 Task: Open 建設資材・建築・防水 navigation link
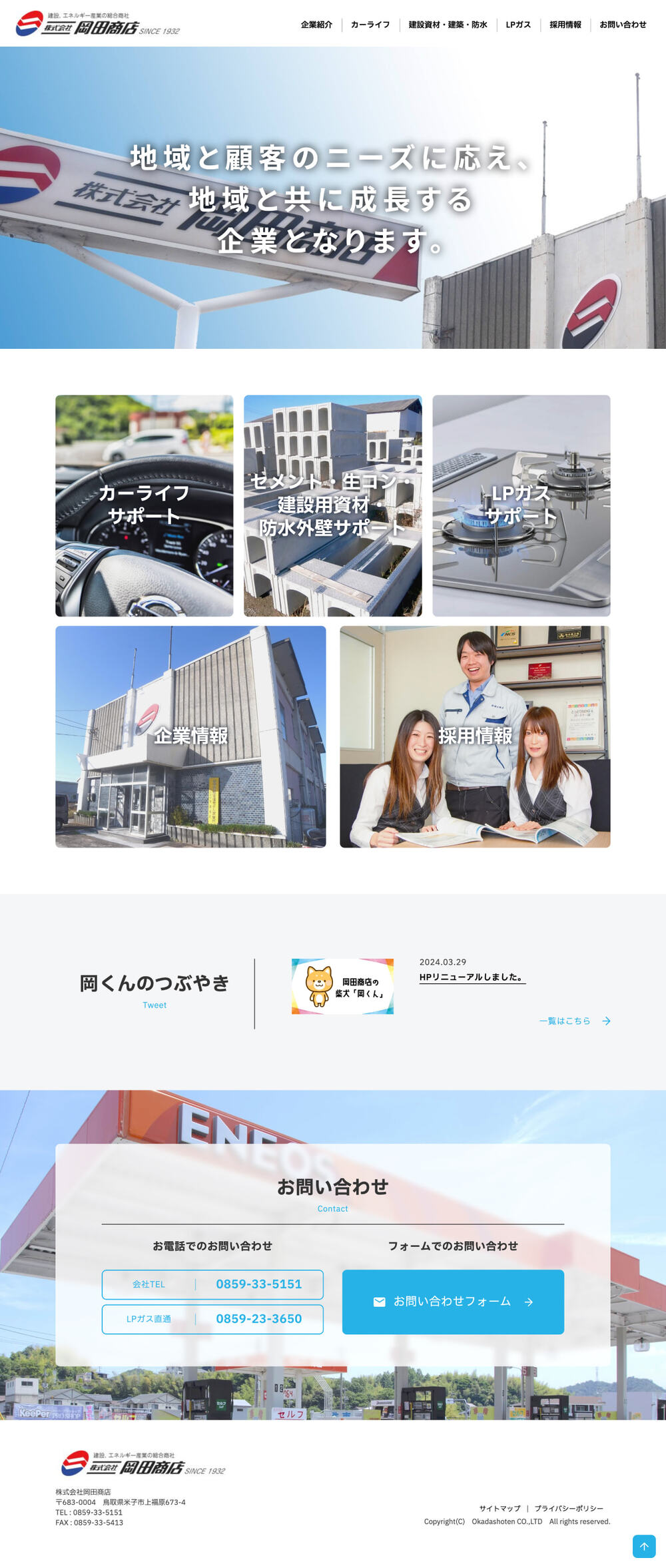click(448, 25)
